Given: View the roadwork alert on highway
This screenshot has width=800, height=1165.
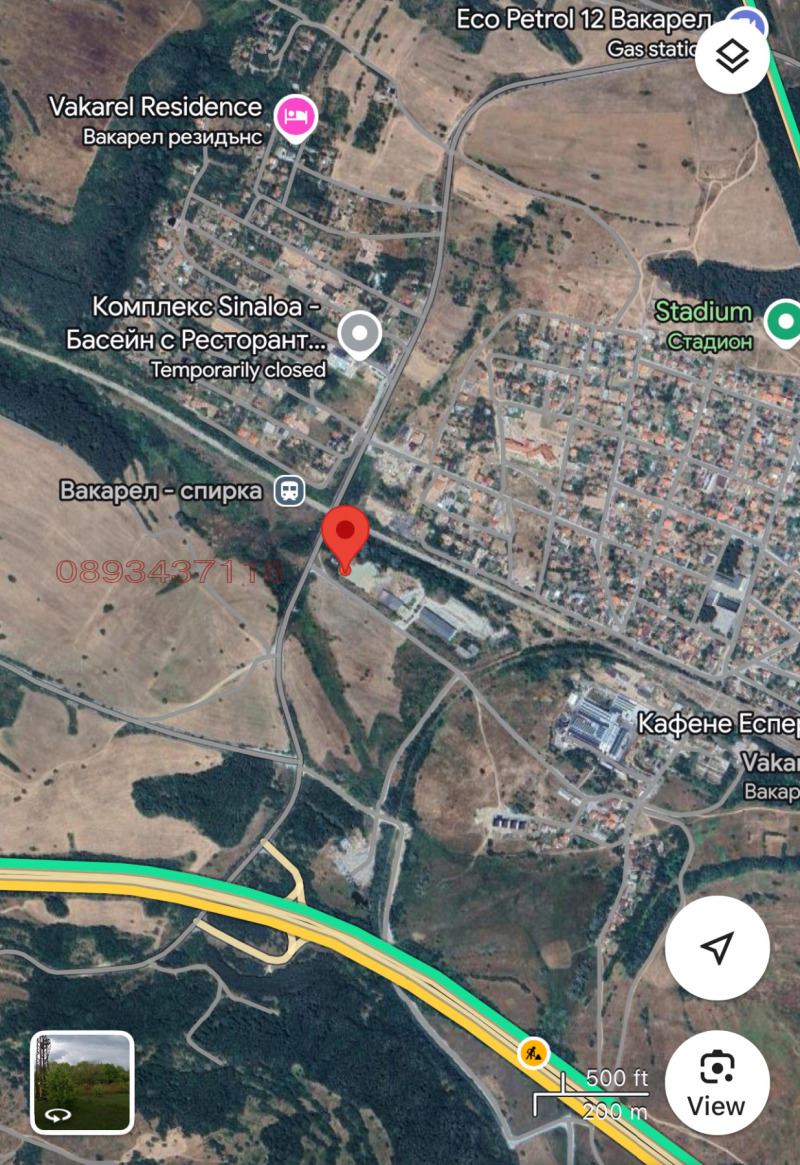Looking at the screenshot, I should point(533,1052).
